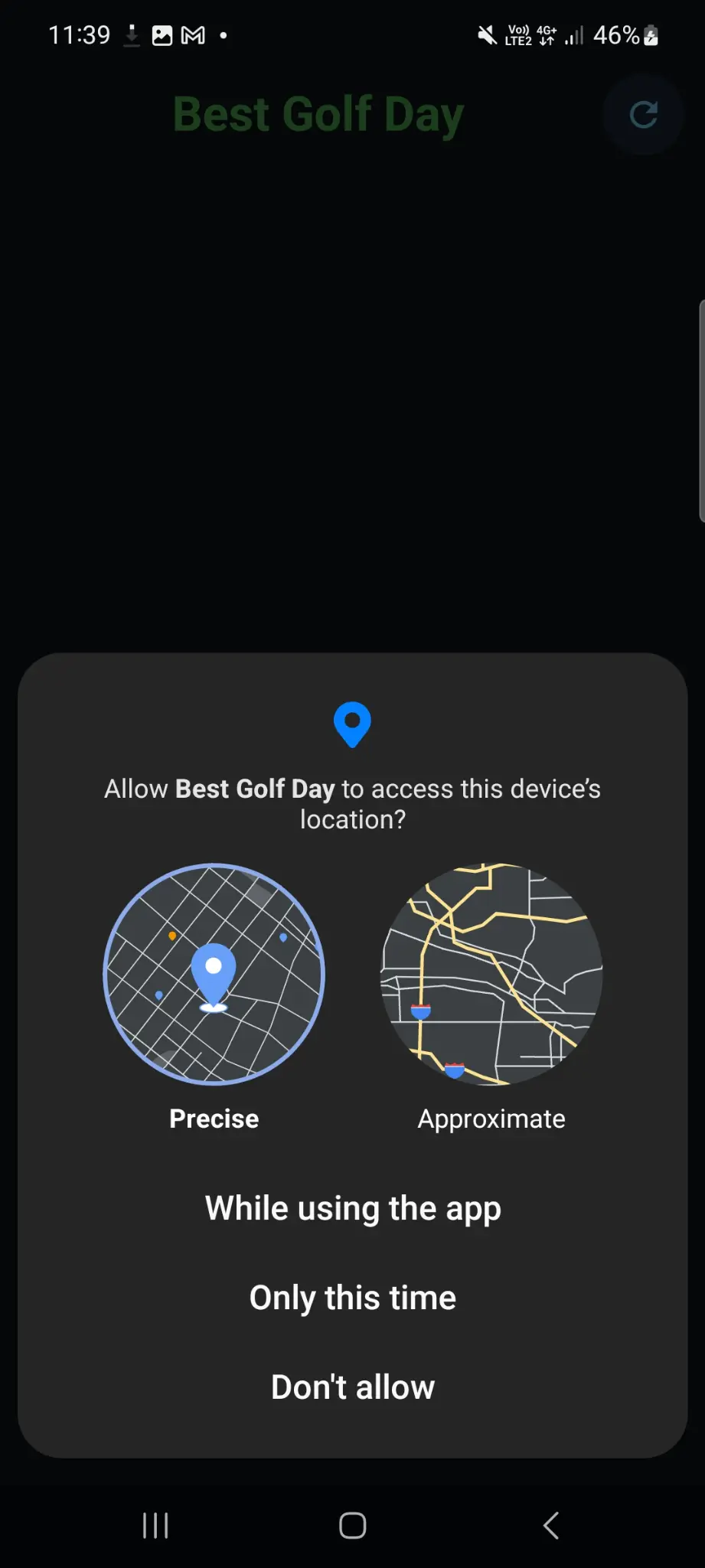The image size is (705, 1568).
Task: Choose Only this time
Action: tap(351, 1297)
